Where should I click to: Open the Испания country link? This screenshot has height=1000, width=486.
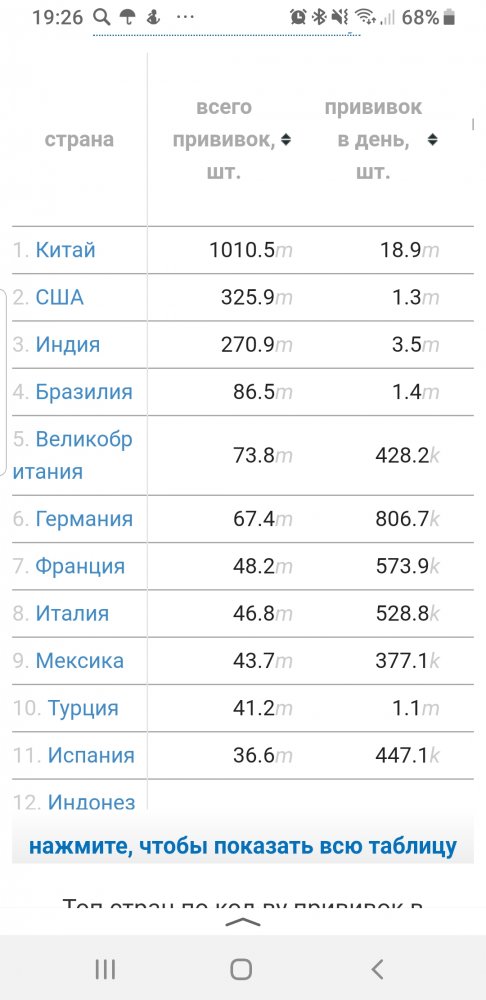(x=91, y=755)
